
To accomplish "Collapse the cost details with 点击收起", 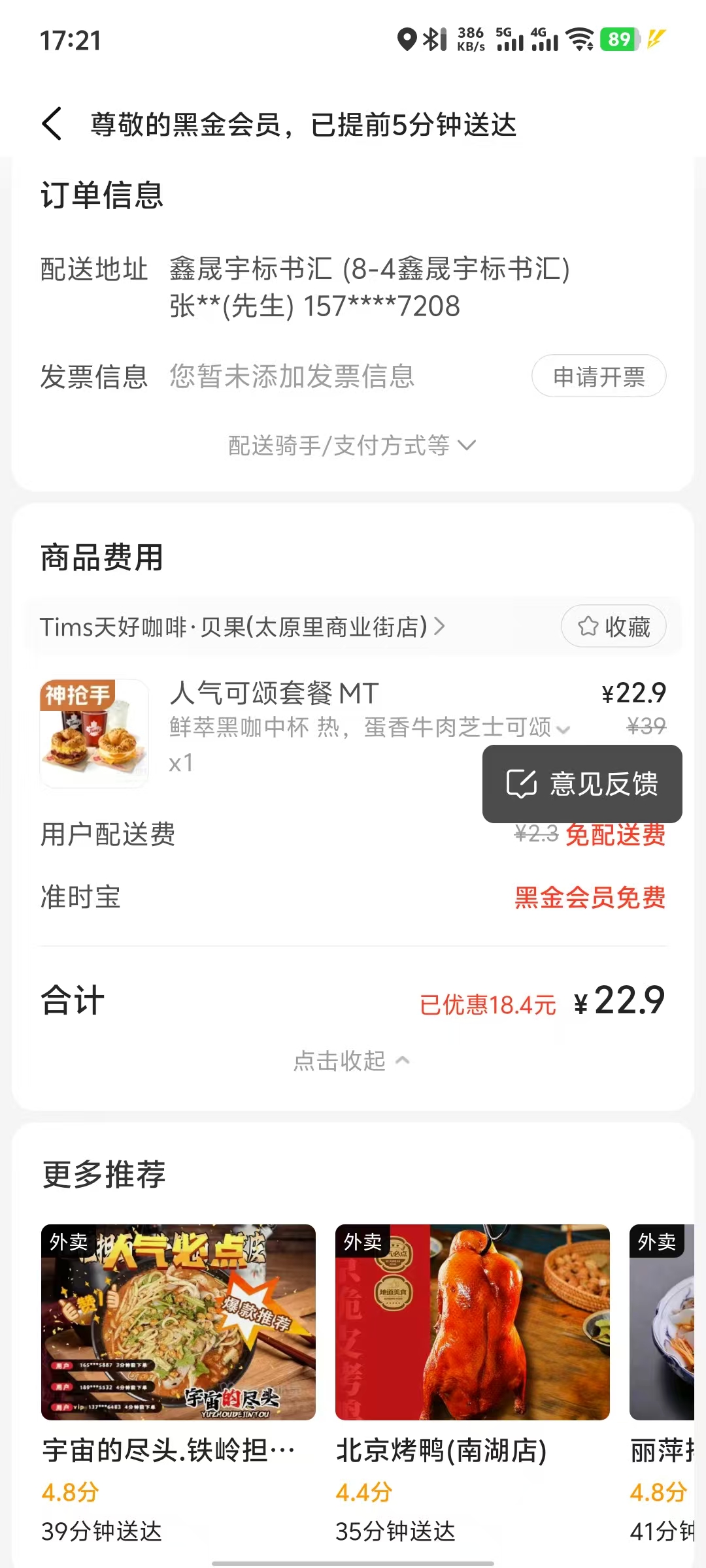I will click(x=352, y=1060).
